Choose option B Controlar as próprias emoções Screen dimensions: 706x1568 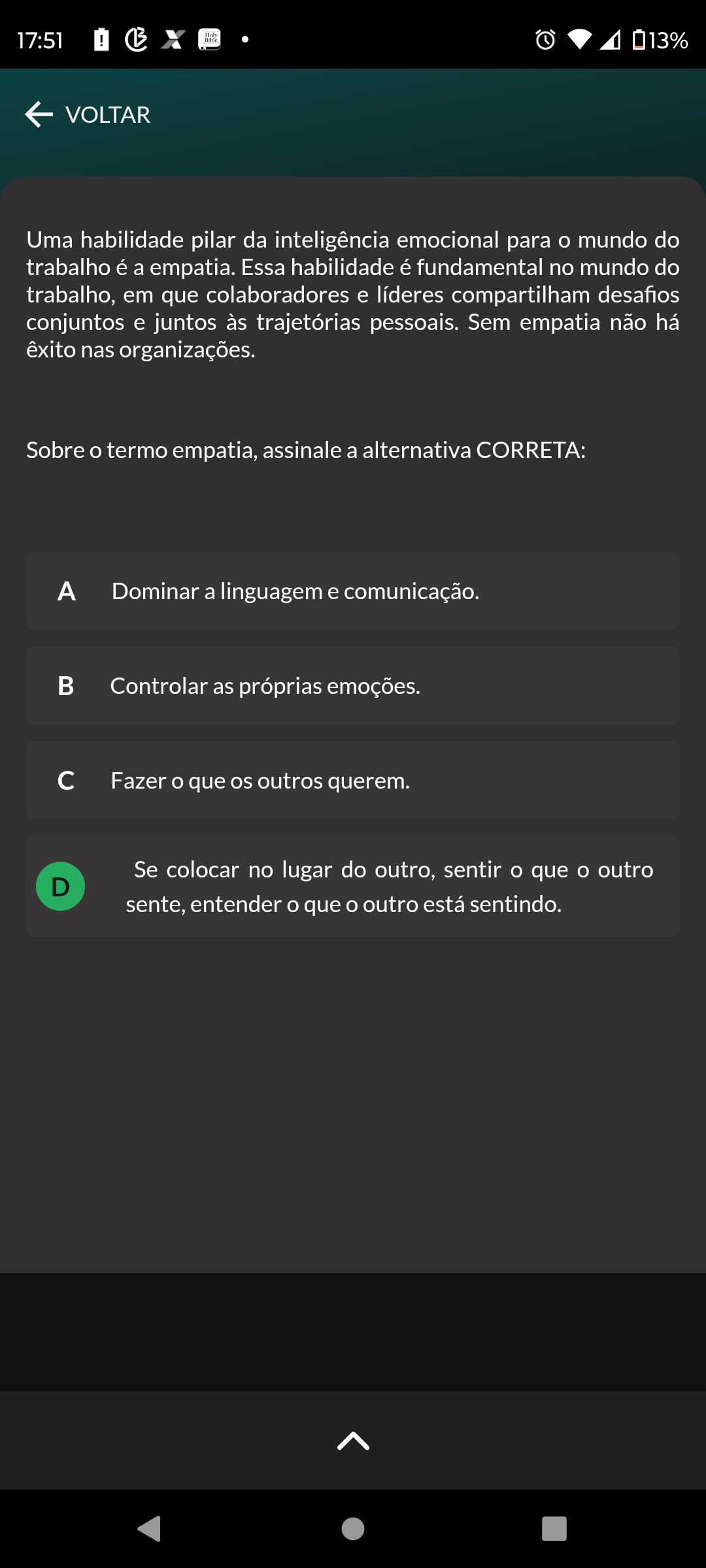[x=353, y=685]
